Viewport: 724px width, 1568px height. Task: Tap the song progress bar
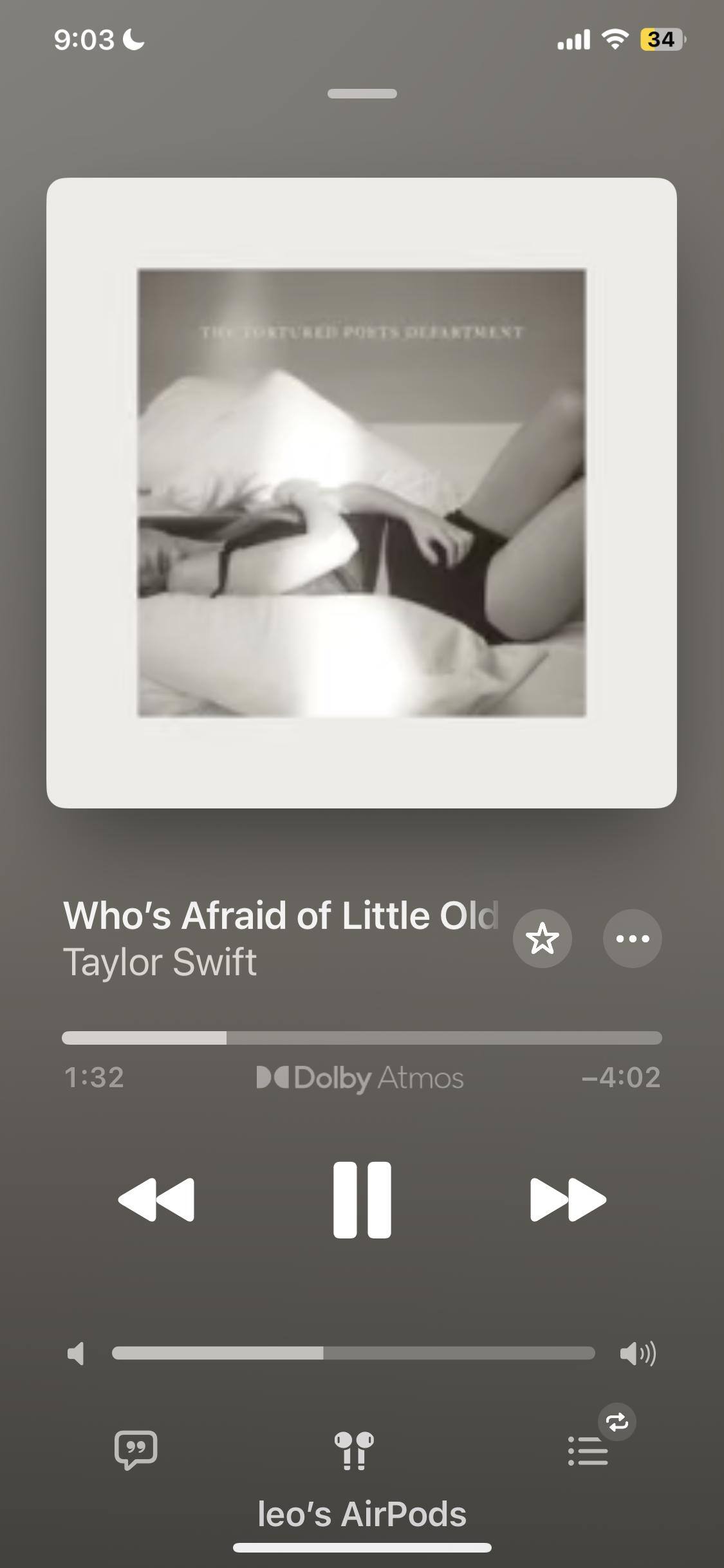pos(362,1038)
